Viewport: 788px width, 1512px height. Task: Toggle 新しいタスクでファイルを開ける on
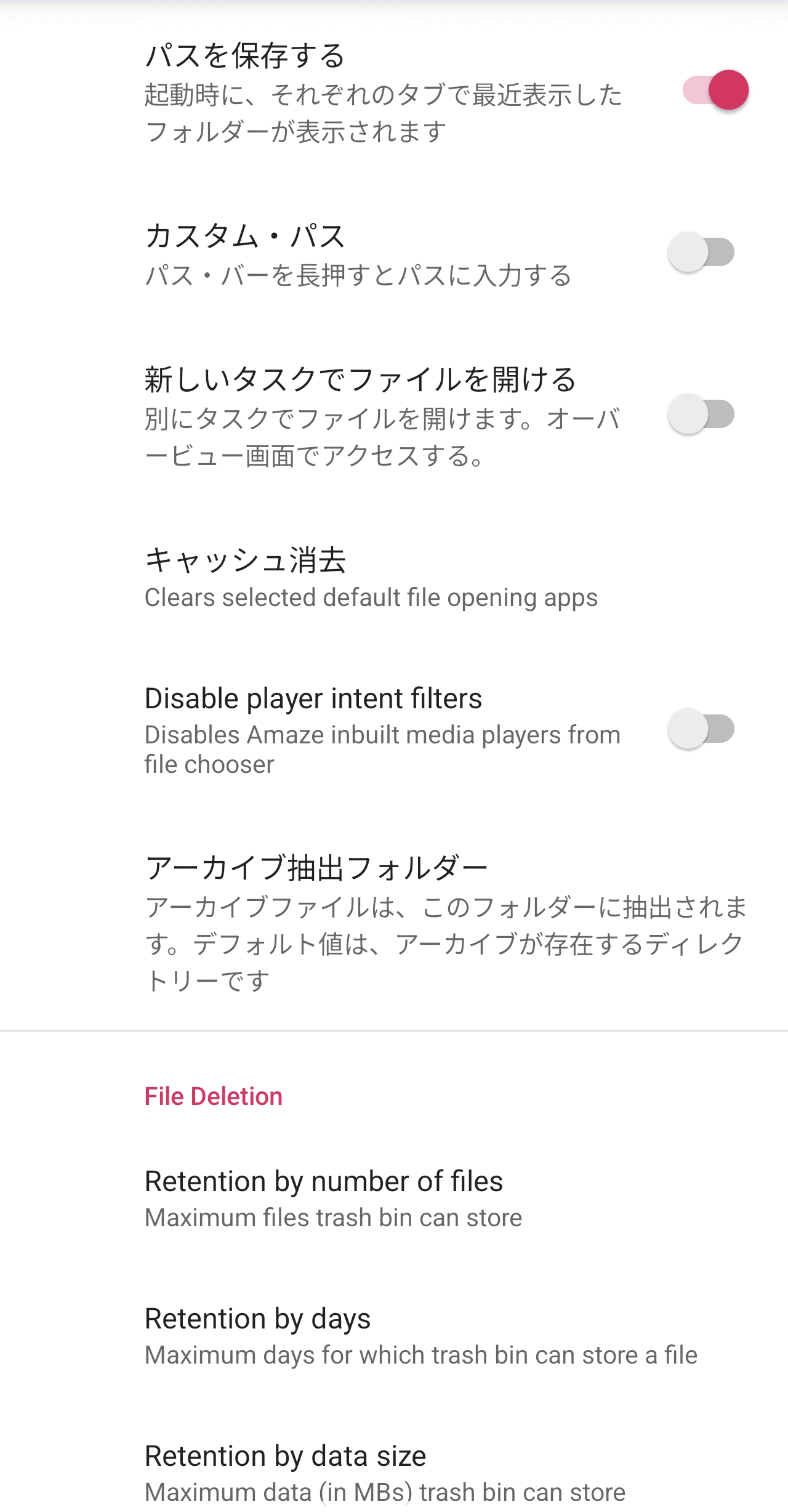click(702, 414)
